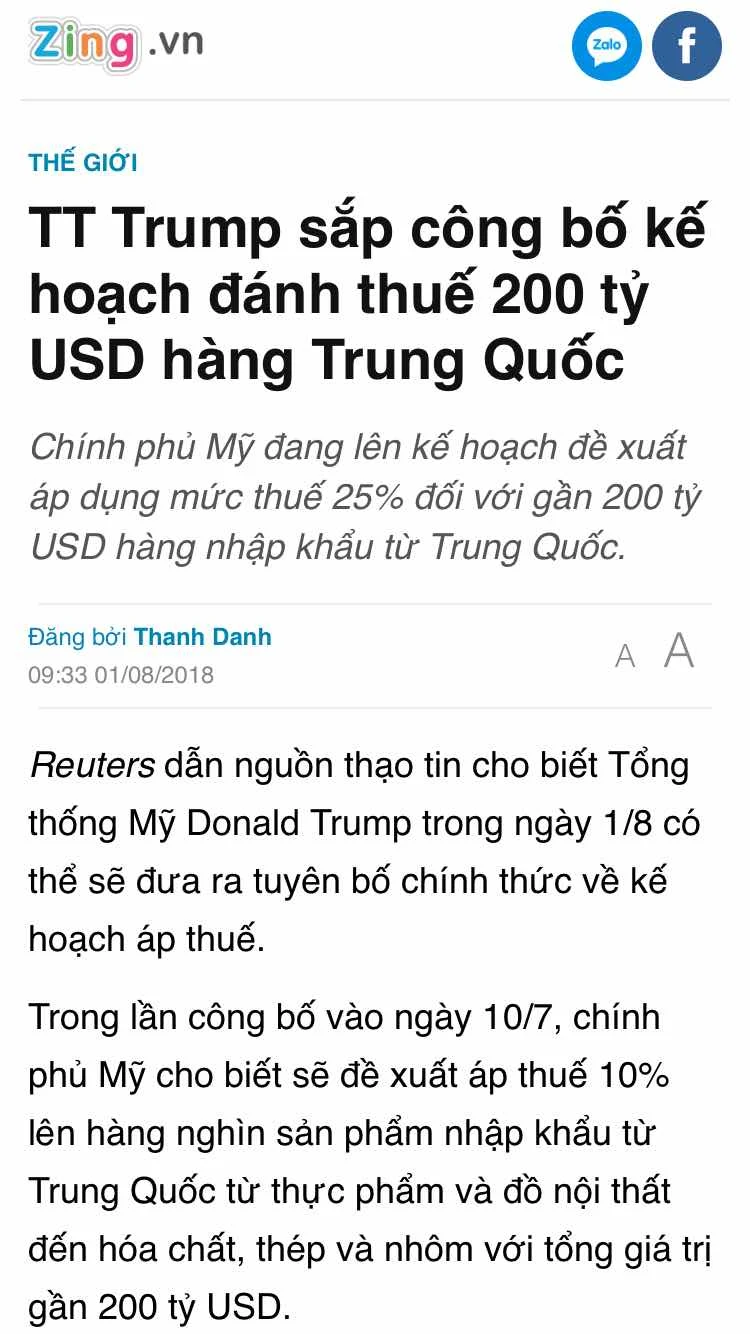The image size is (750, 1334).
Task: Increase article text size with large A
Action: tap(679, 650)
